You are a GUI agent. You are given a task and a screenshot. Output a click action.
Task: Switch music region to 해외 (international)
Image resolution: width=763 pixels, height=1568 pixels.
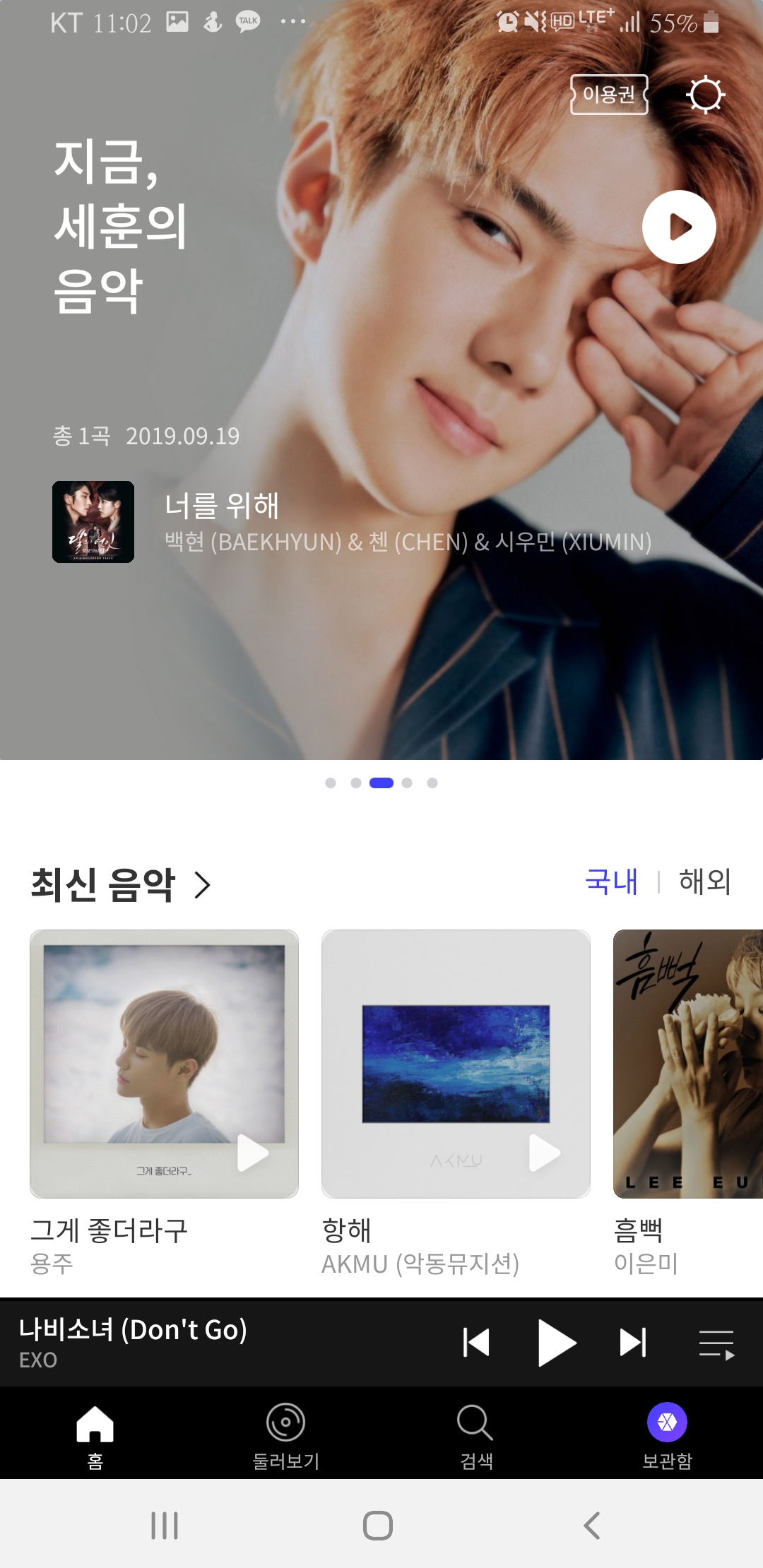pos(704,881)
